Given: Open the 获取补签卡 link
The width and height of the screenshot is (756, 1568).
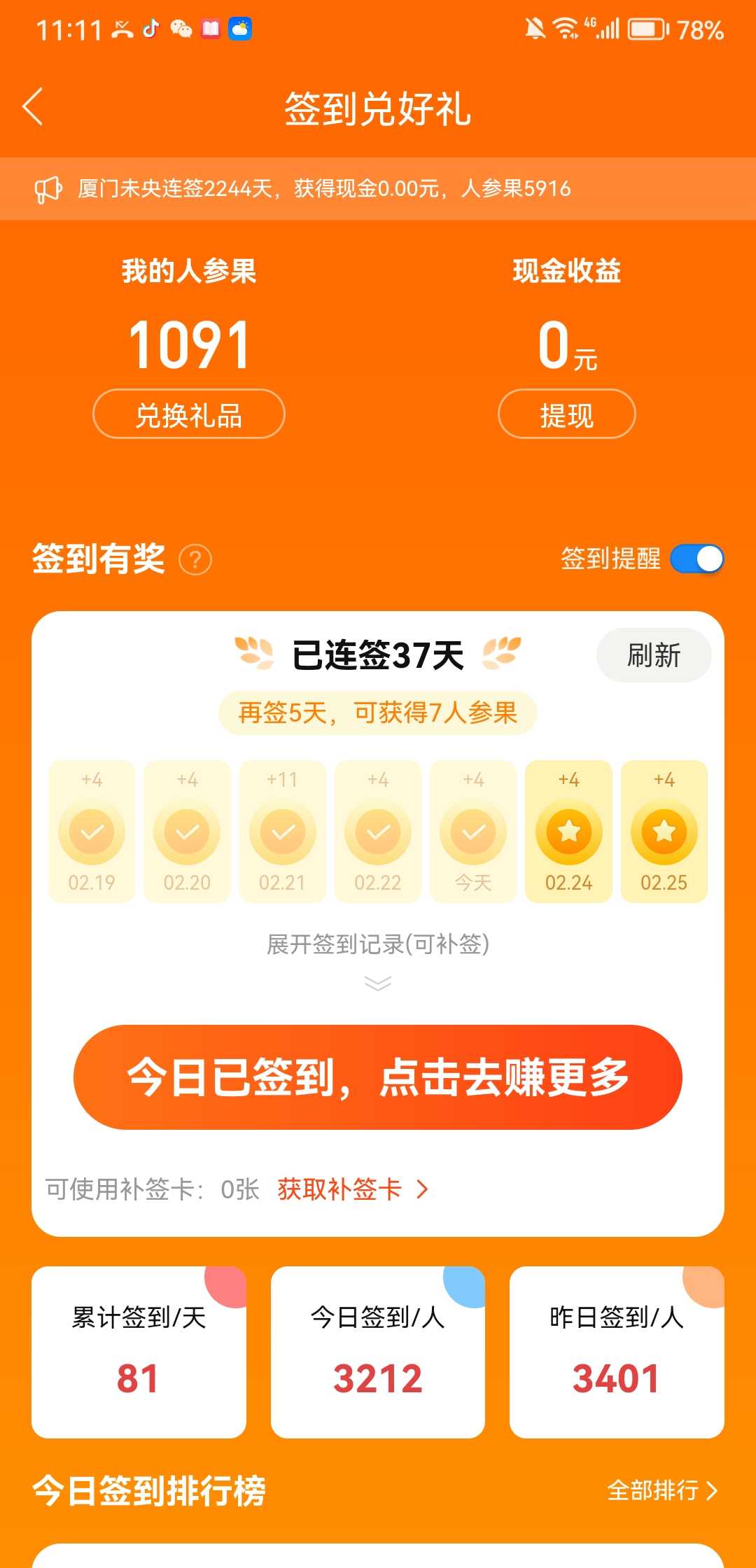Looking at the screenshot, I should point(352,1189).
